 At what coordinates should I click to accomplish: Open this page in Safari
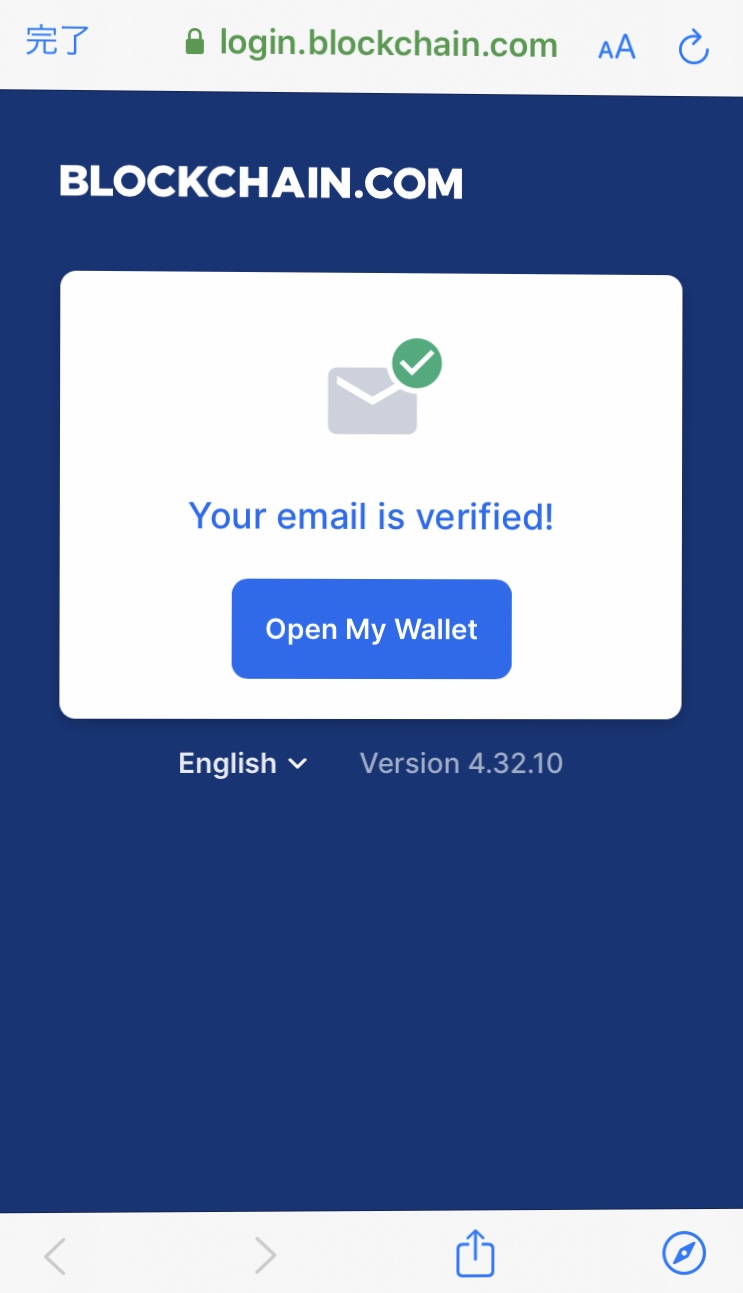(684, 1252)
